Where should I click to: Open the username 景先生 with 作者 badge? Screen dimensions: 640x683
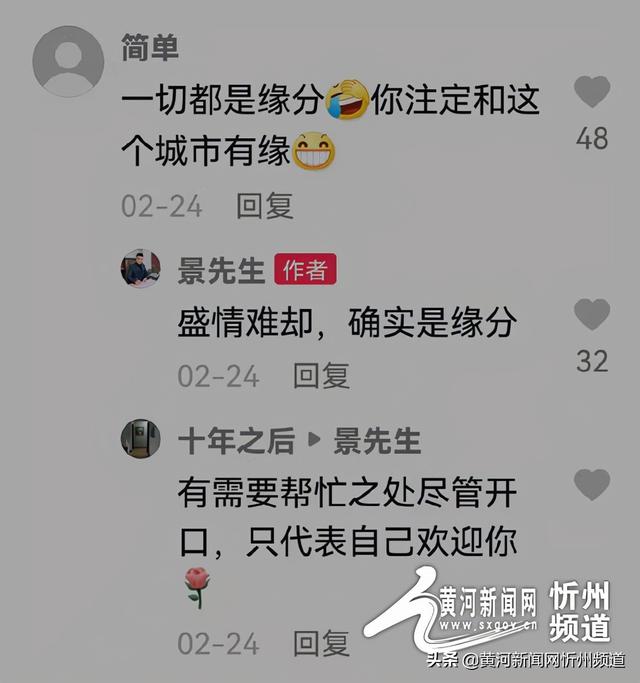pyautogui.click(x=220, y=269)
